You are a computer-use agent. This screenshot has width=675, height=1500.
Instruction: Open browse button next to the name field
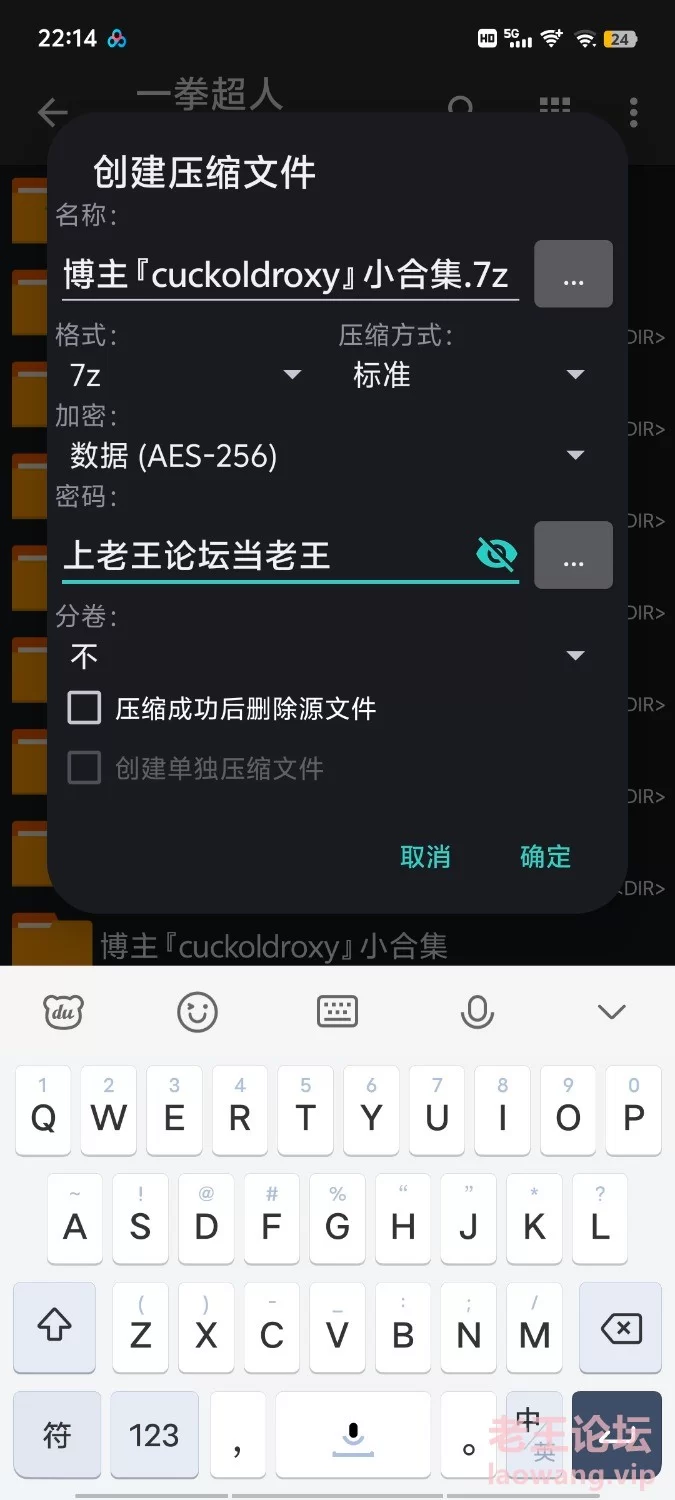click(x=573, y=274)
